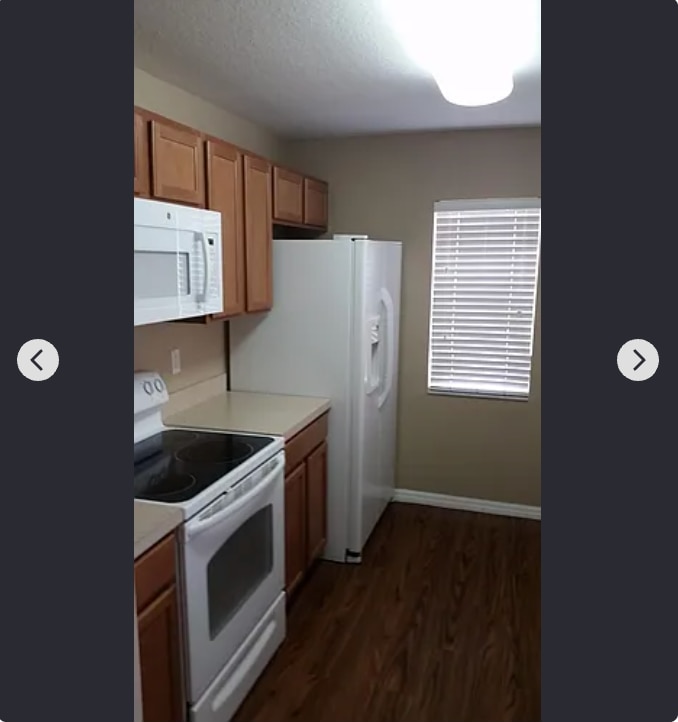
Task: Go to the previous photo
Action: 38,360
